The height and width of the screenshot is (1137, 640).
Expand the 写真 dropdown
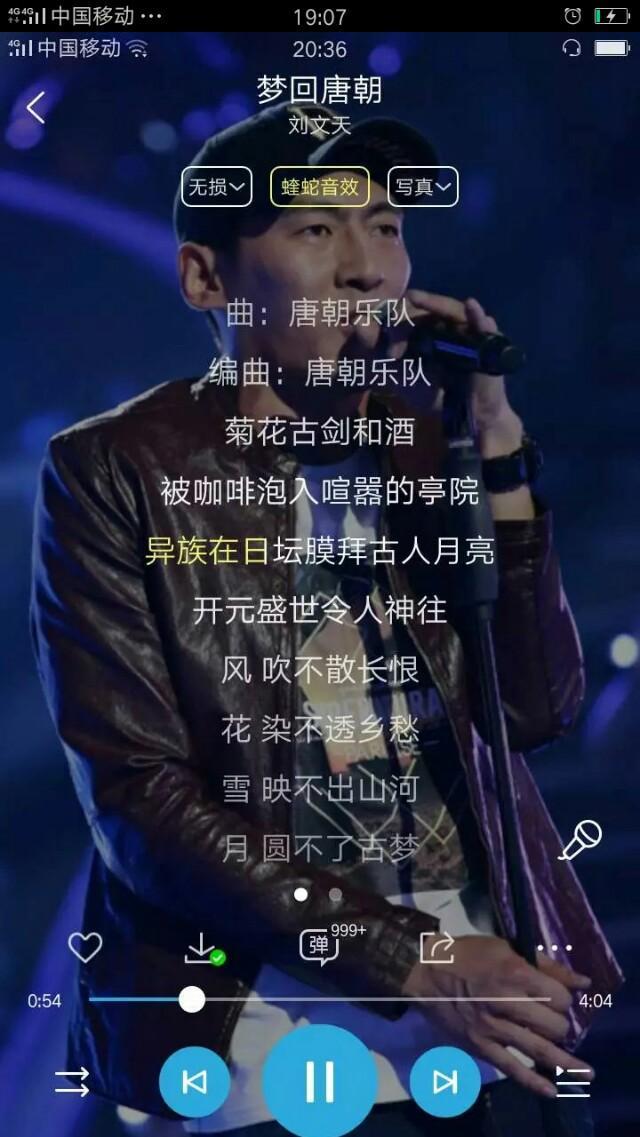422,187
